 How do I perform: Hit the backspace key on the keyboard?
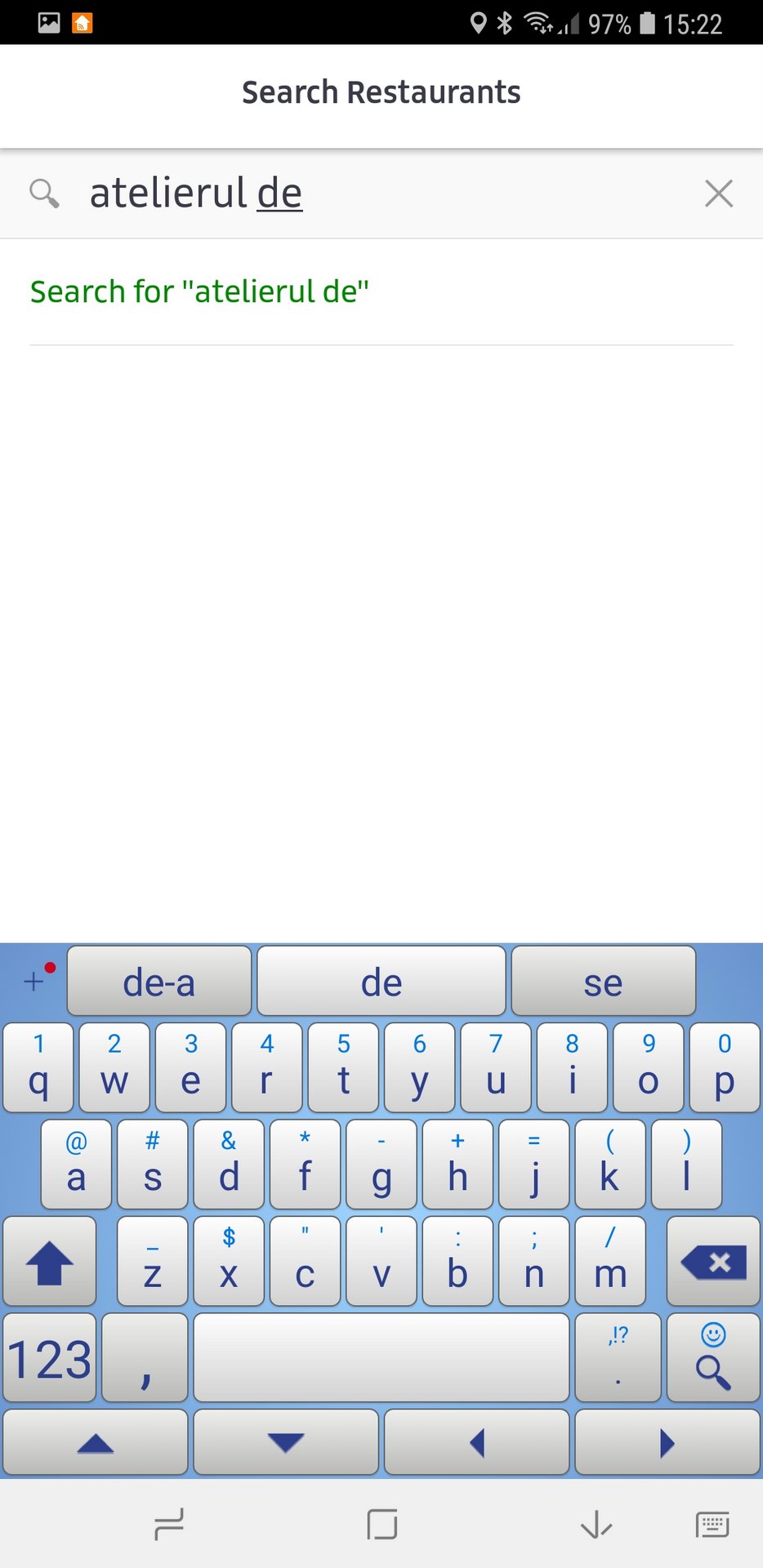click(x=713, y=1262)
